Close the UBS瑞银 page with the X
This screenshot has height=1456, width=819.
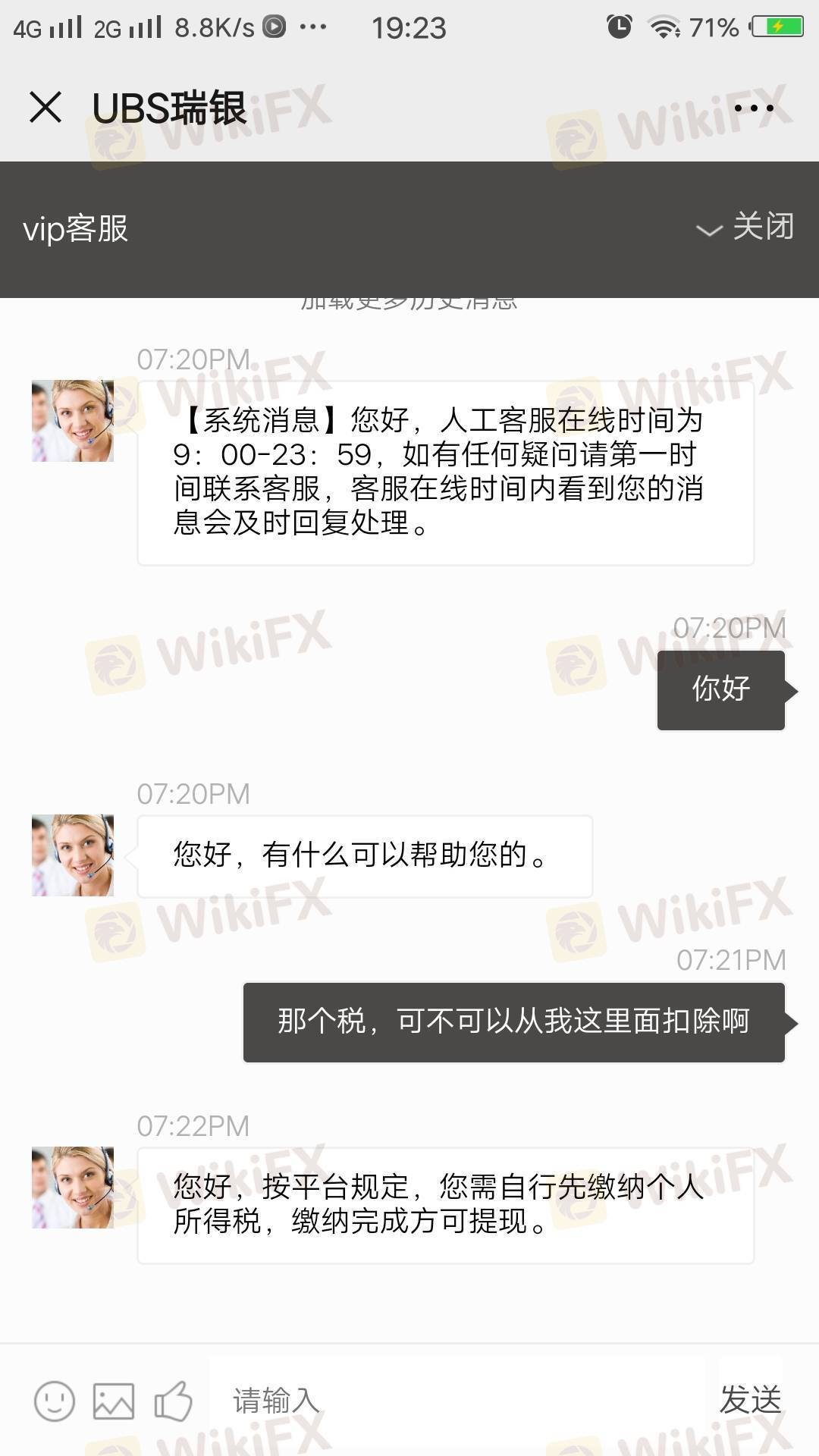click(x=45, y=107)
